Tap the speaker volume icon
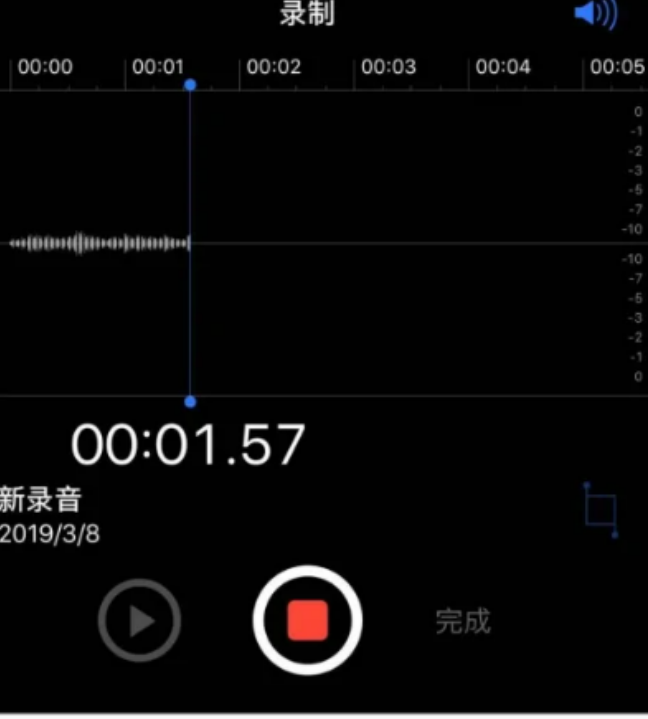The height and width of the screenshot is (719, 648). tap(596, 13)
